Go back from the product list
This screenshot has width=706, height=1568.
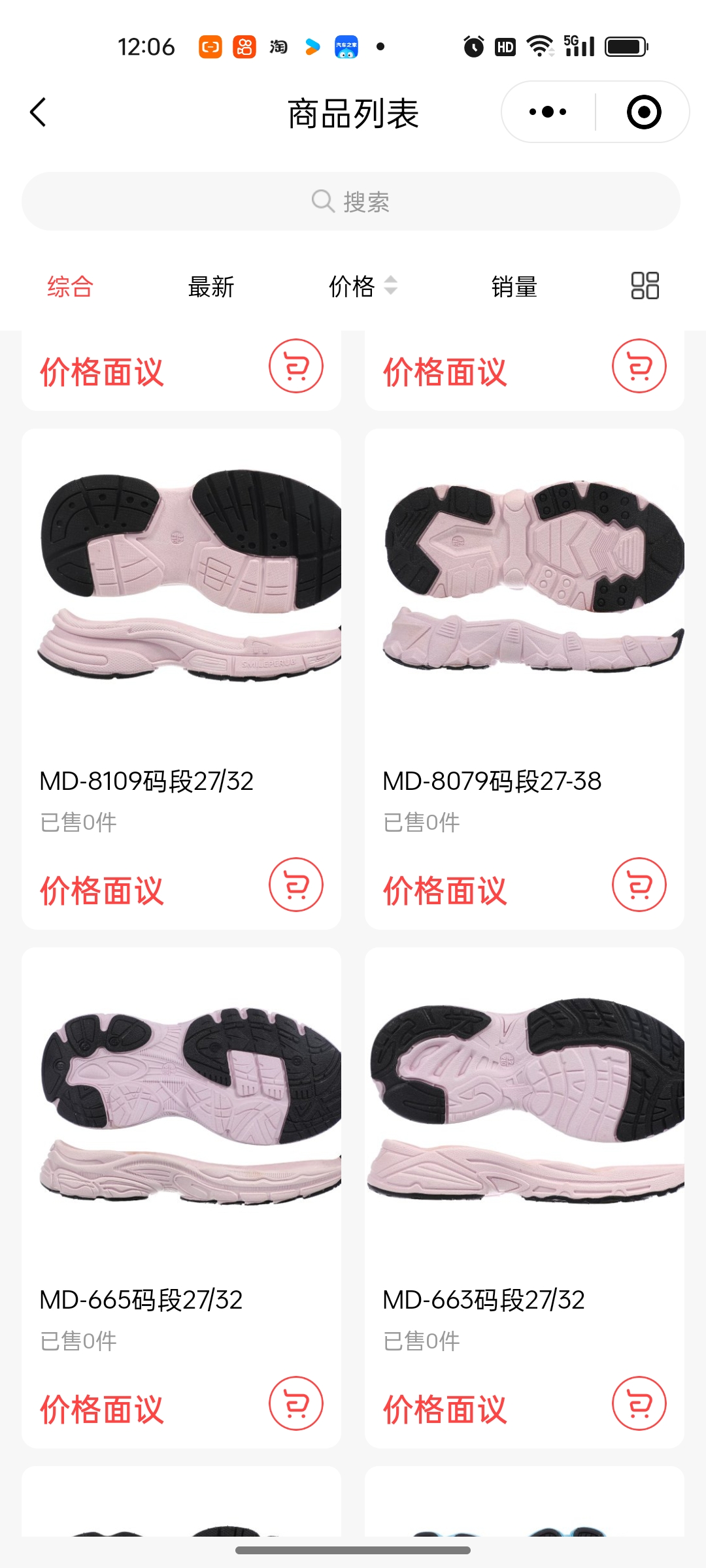[39, 112]
